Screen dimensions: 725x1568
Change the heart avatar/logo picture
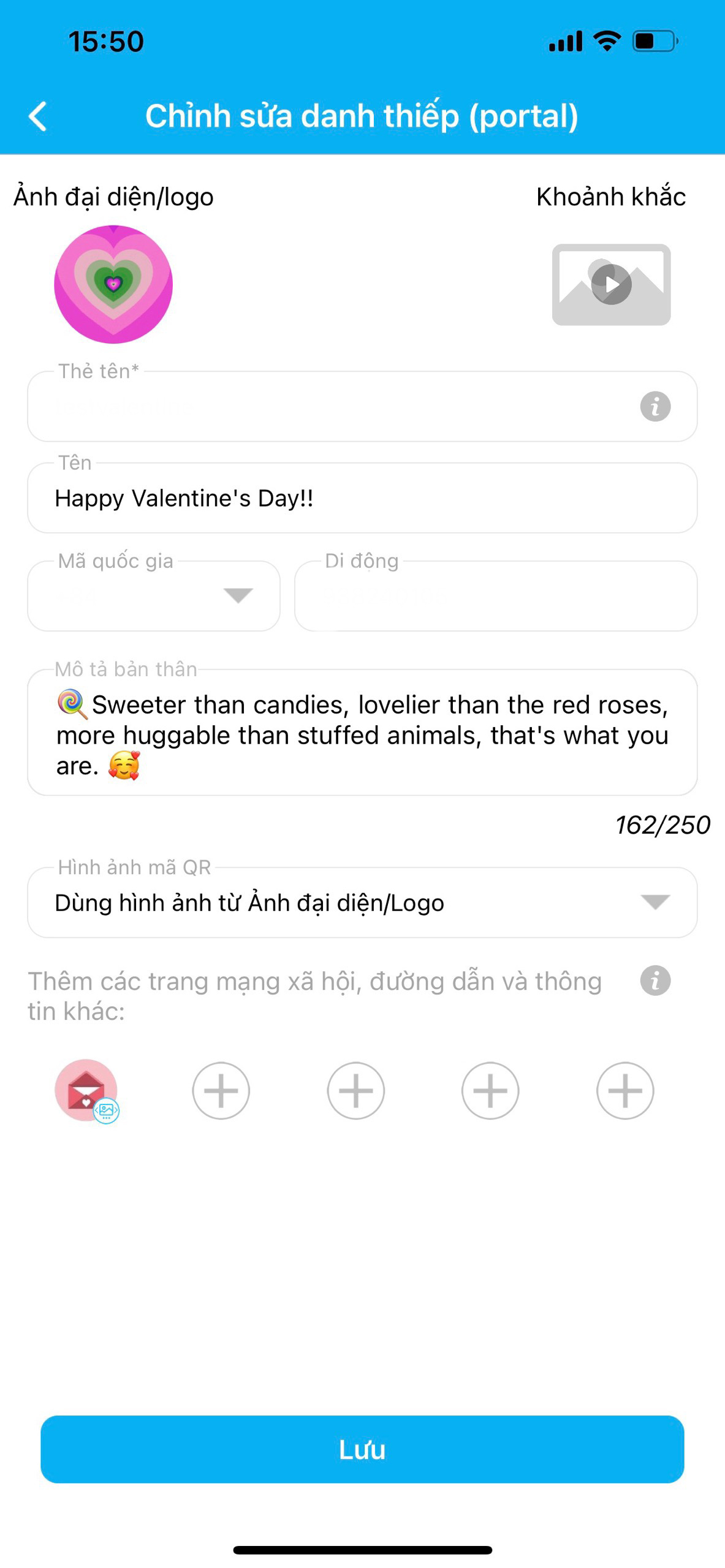(113, 284)
